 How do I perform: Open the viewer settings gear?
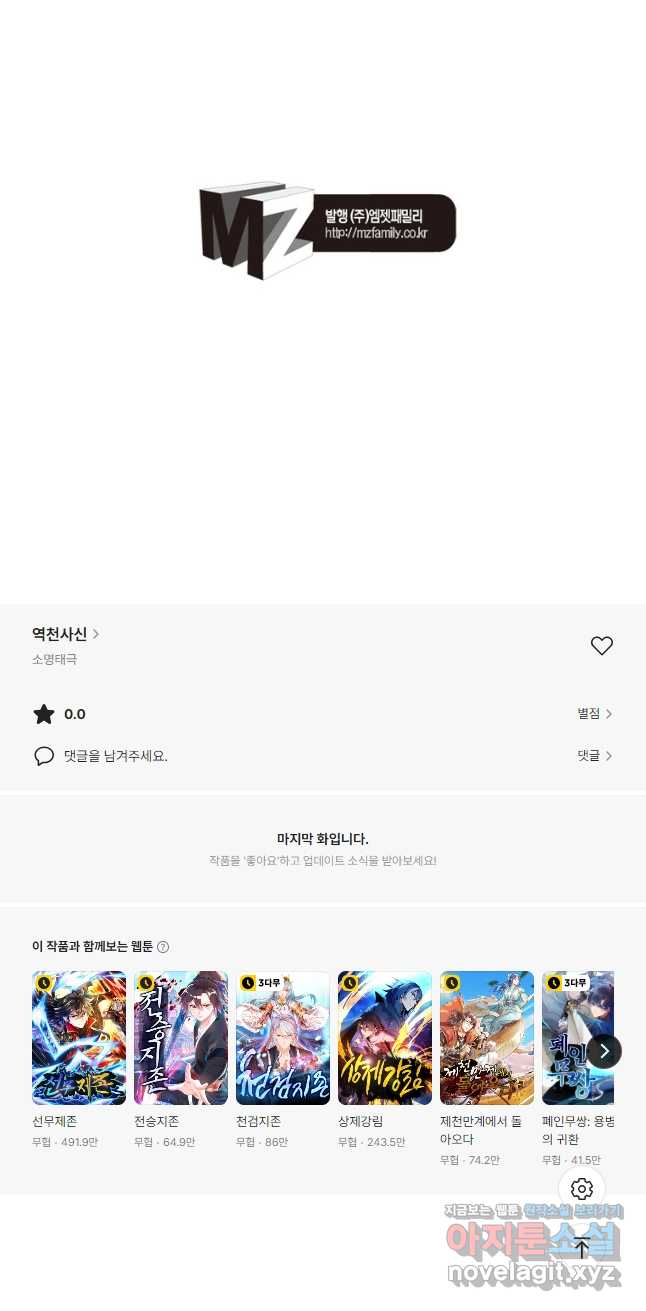tap(582, 1189)
